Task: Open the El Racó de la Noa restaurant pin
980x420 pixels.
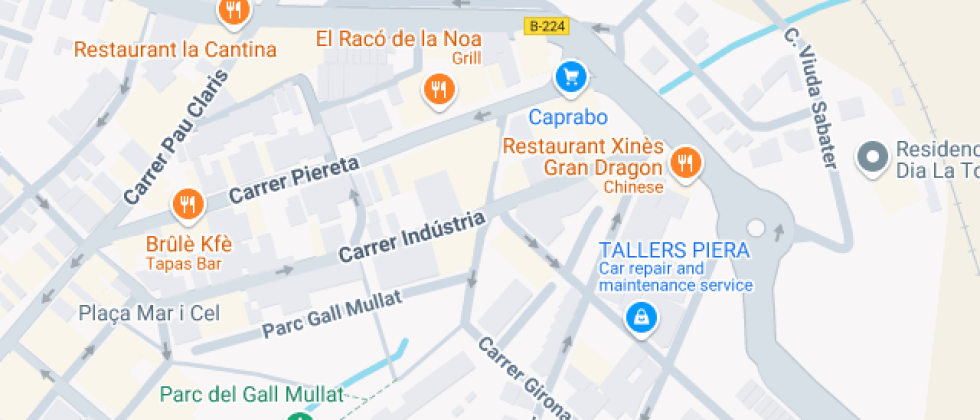Action: (438, 90)
